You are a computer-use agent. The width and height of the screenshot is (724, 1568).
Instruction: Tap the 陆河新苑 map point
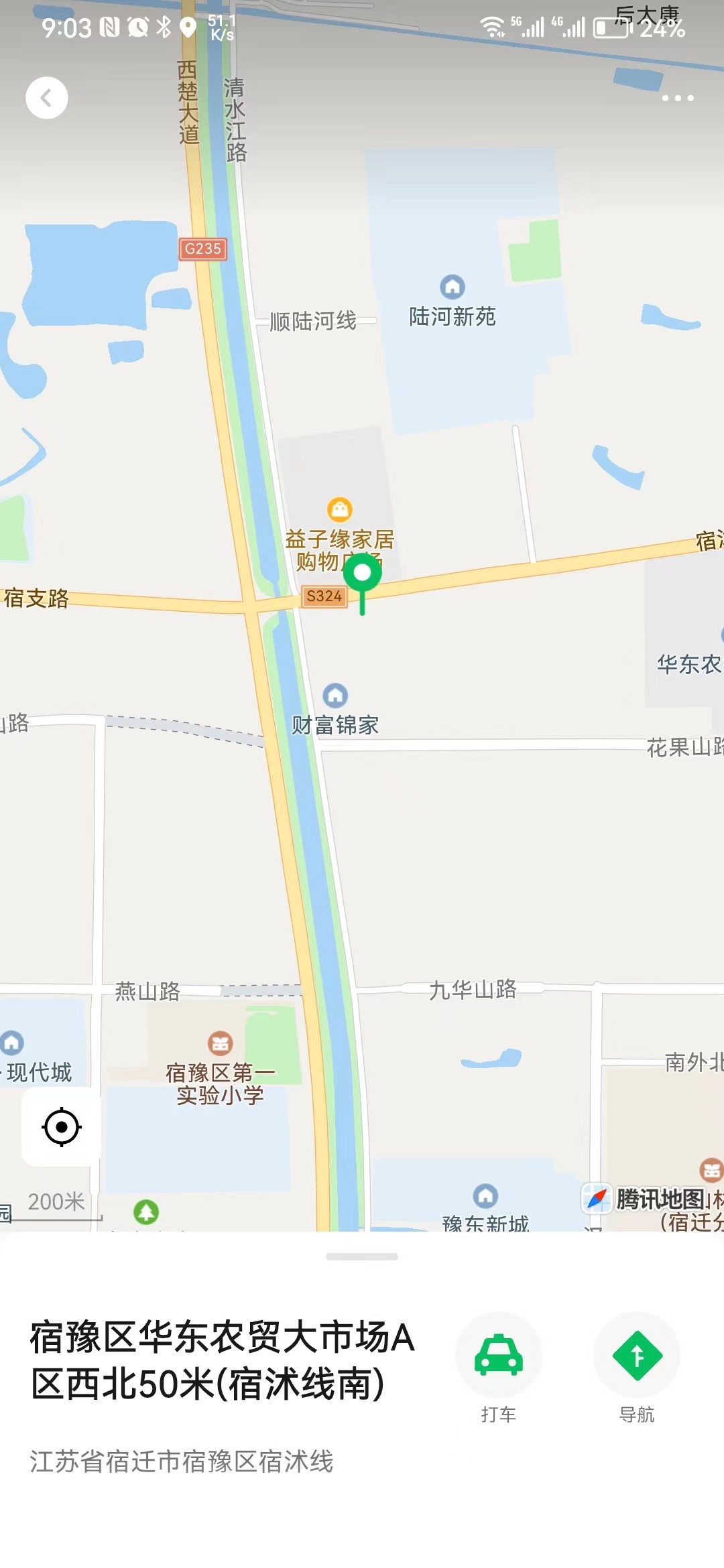(452, 287)
